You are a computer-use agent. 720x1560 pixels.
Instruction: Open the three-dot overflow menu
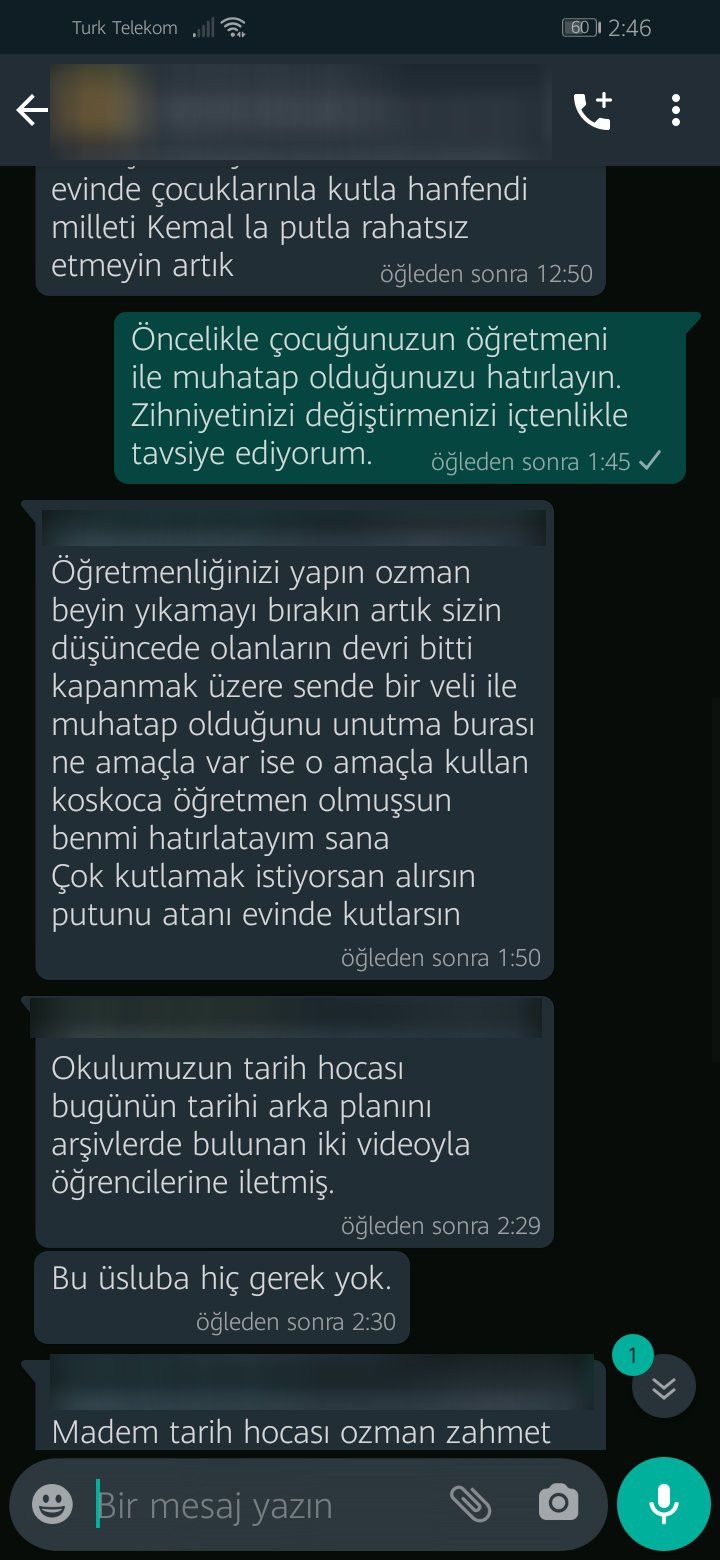pyautogui.click(x=676, y=110)
